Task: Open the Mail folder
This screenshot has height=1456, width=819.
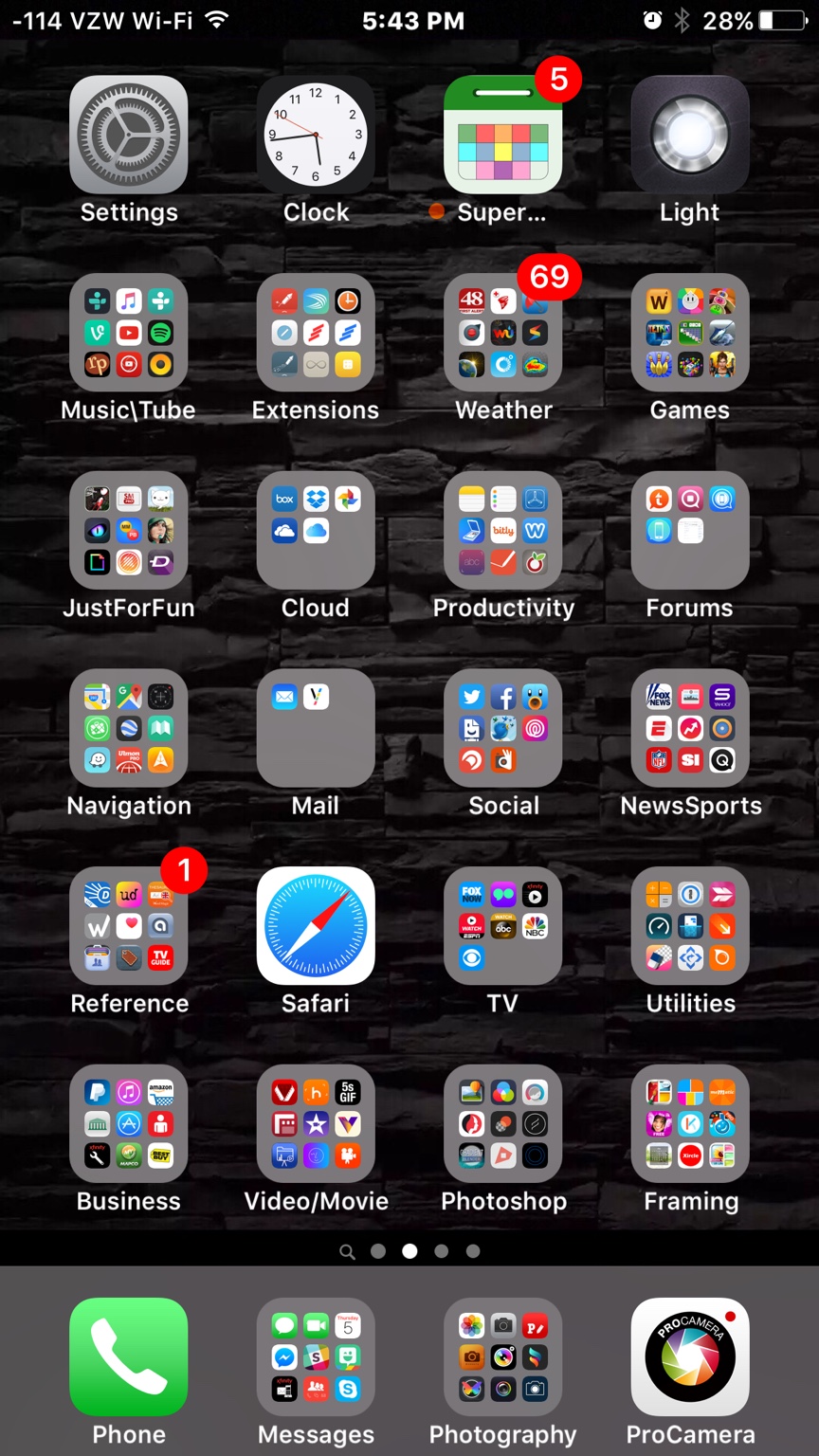Action: [316, 728]
